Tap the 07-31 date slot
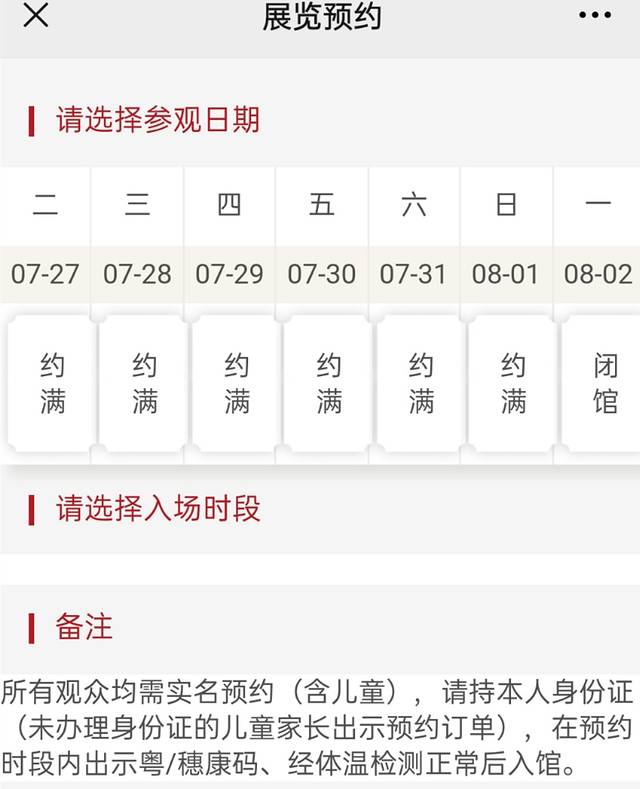 point(421,383)
